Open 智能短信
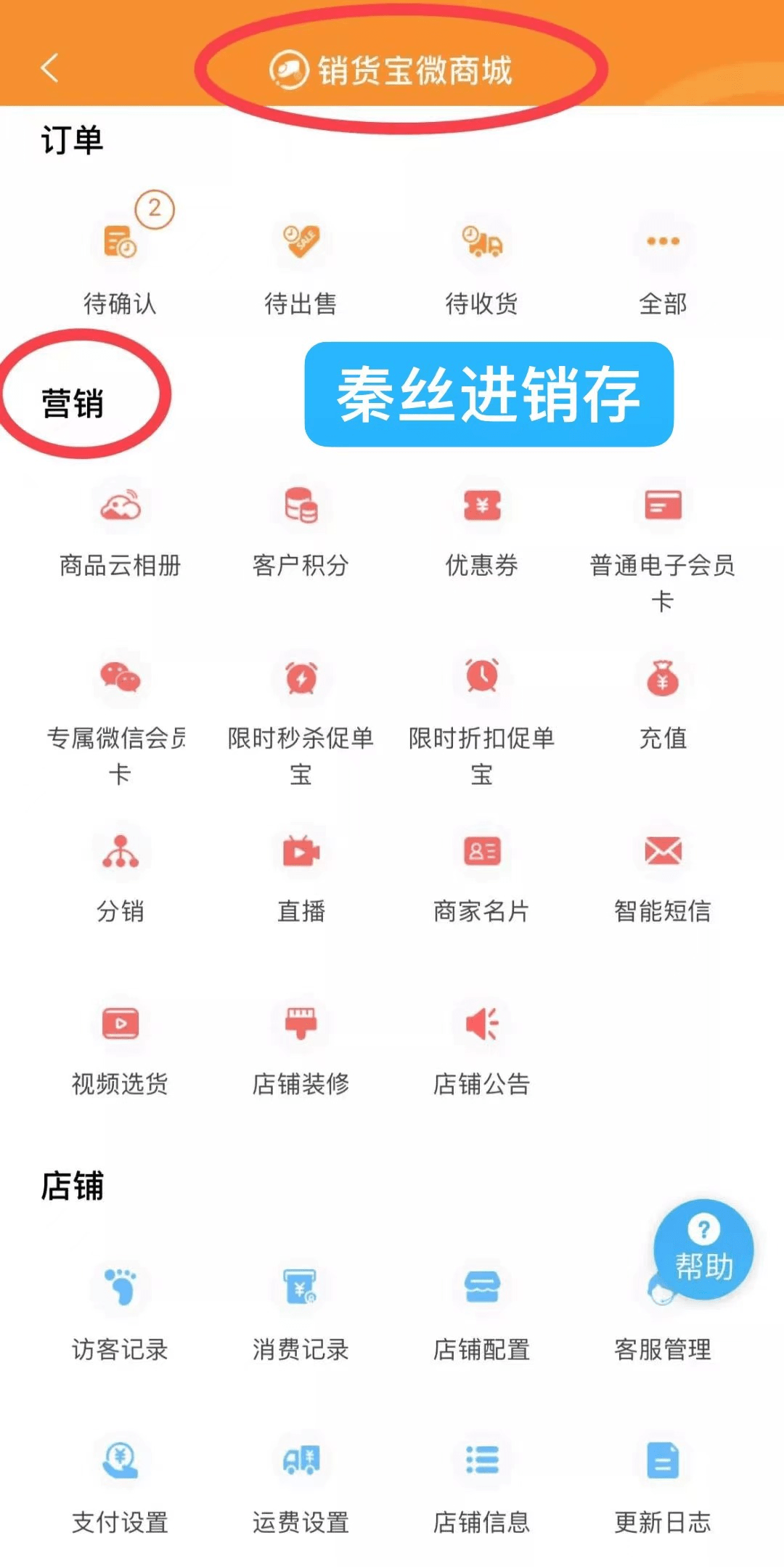The width and height of the screenshot is (784, 1567). [662, 875]
